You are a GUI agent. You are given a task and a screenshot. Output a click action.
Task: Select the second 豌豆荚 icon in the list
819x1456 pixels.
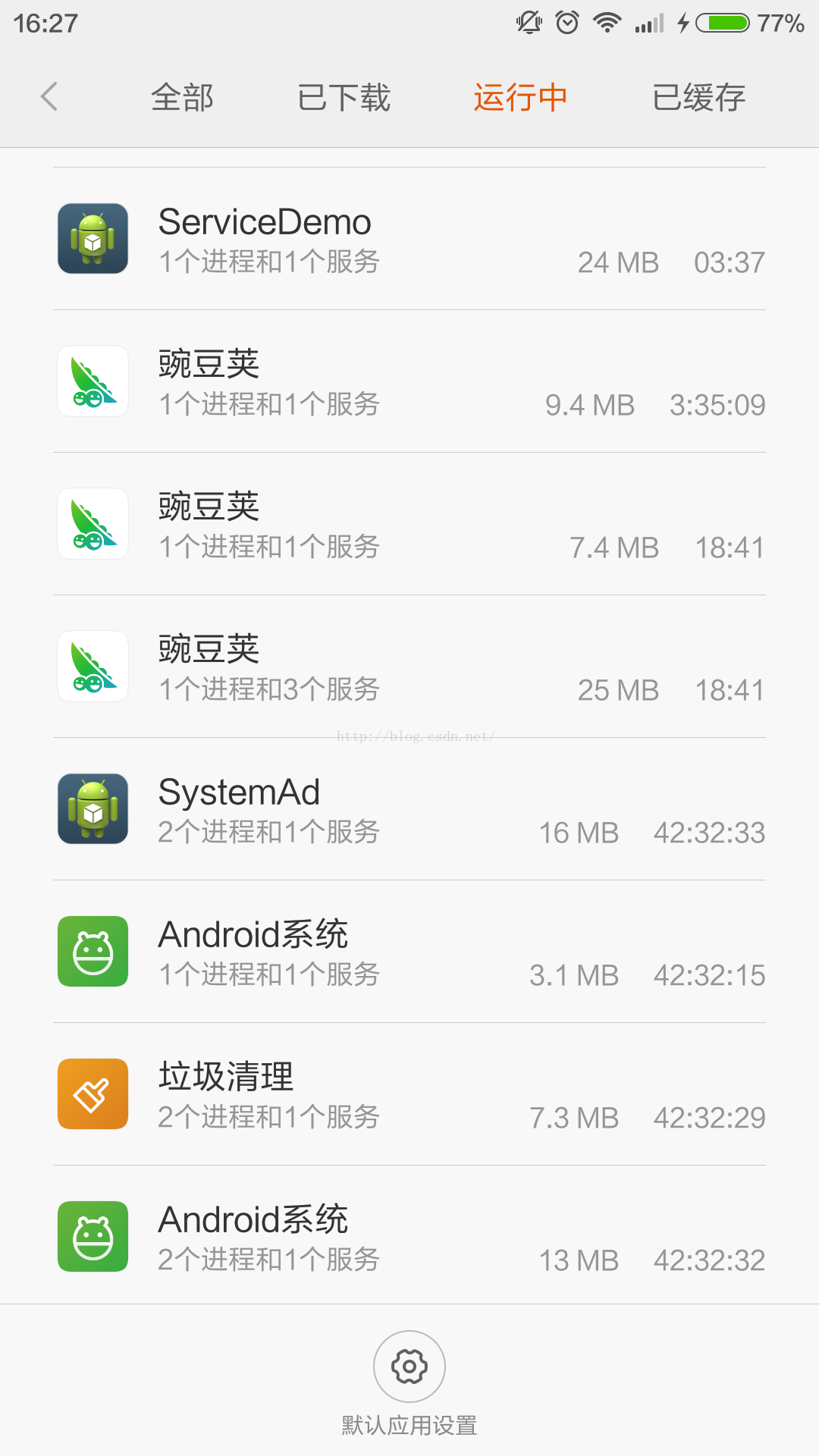[x=92, y=524]
